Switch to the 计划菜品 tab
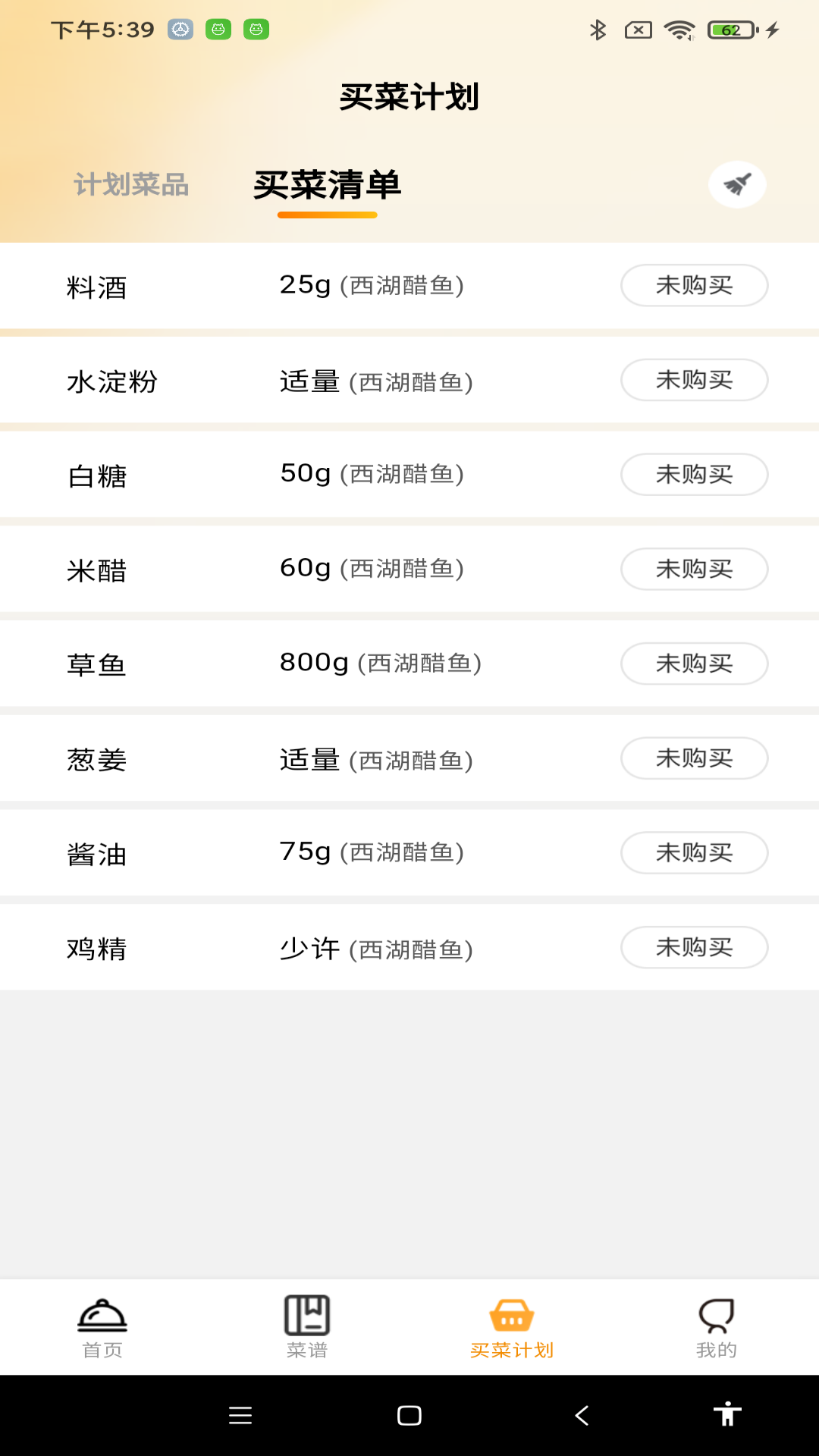The image size is (819, 1456). pos(132,186)
